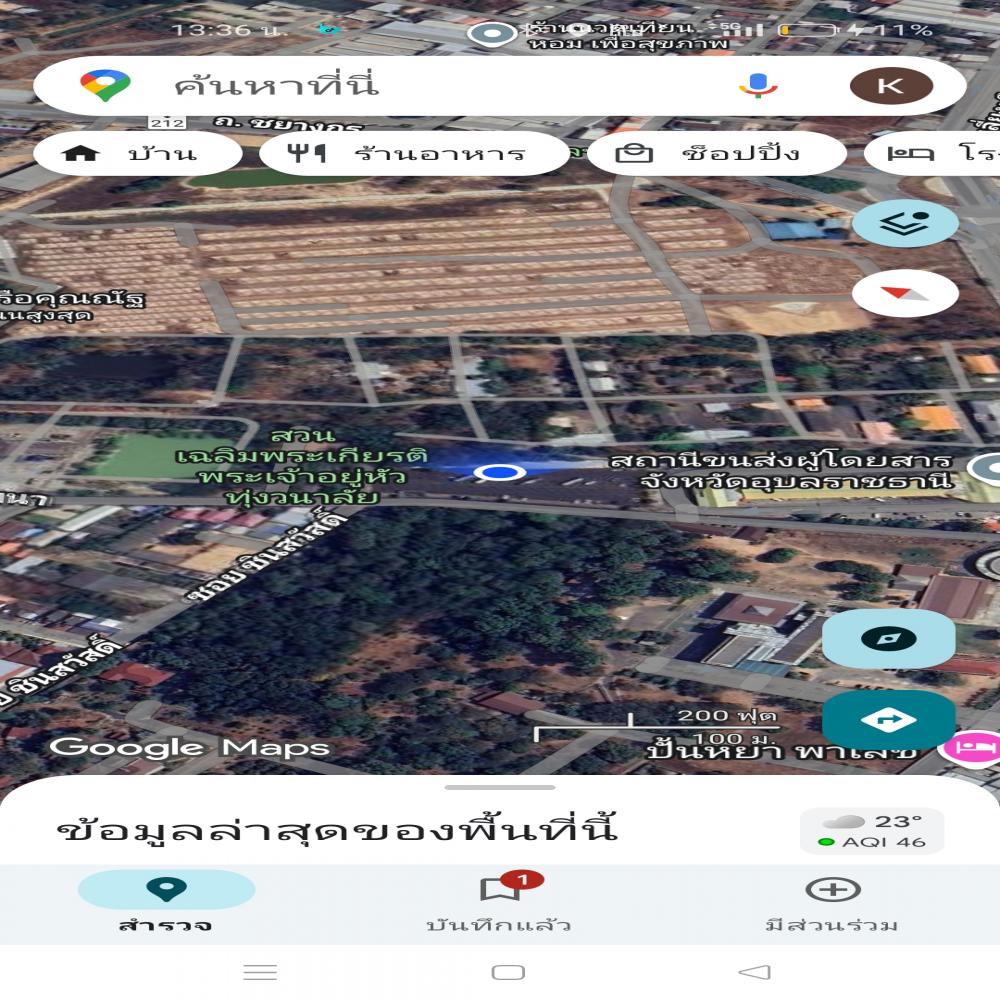Center map on my location
The image size is (1000, 1000).
[888, 640]
